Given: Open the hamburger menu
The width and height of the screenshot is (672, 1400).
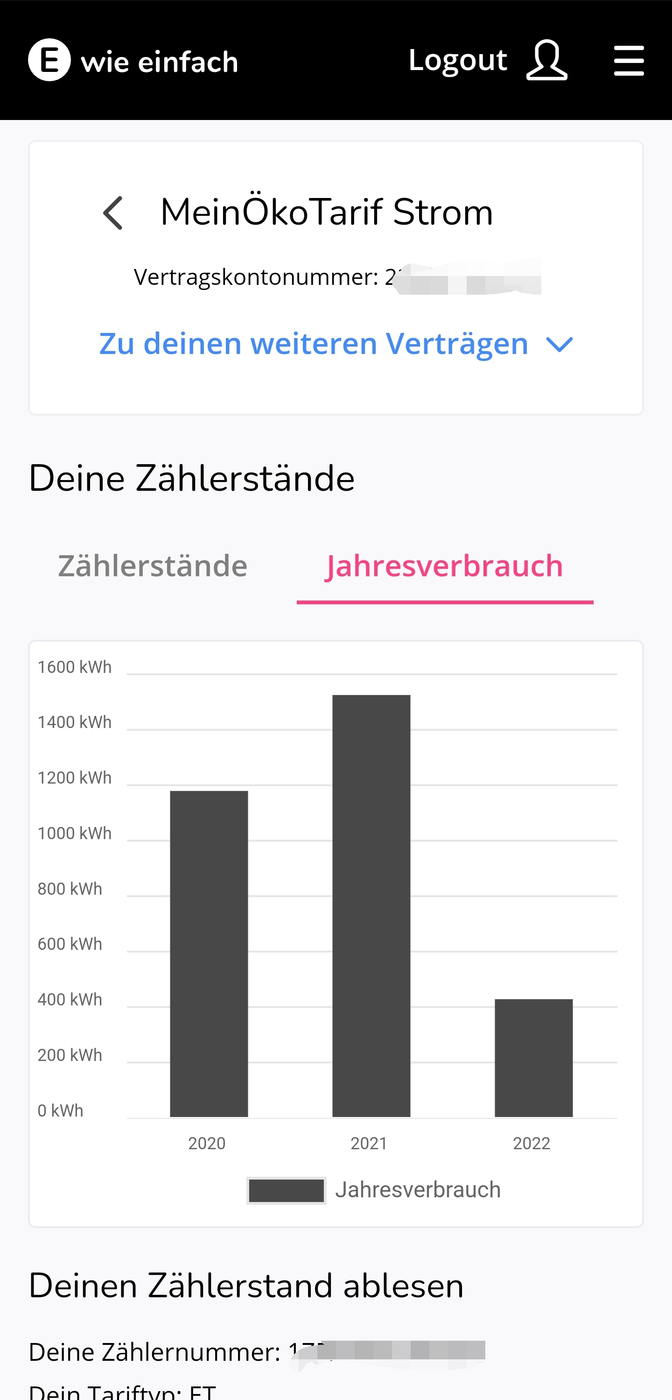Looking at the screenshot, I should 628,61.
